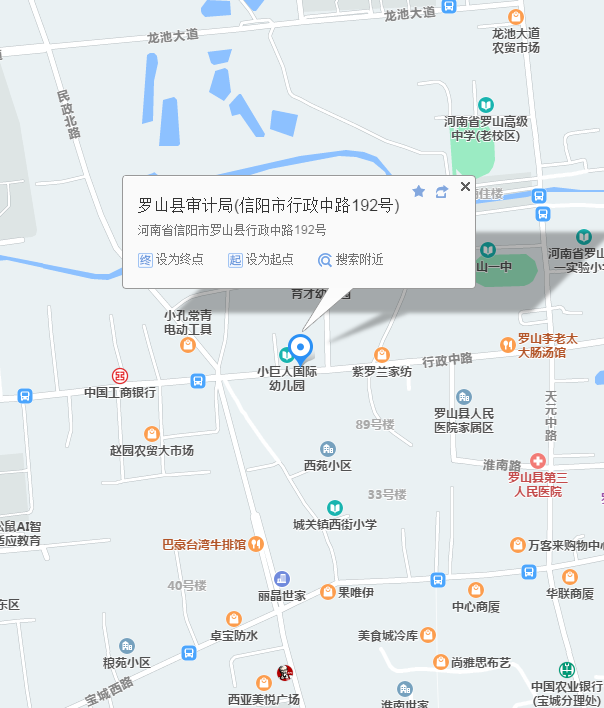The height and width of the screenshot is (708, 604).
Task: Open 赵园农贸大市场 market marker
Action: point(151,434)
